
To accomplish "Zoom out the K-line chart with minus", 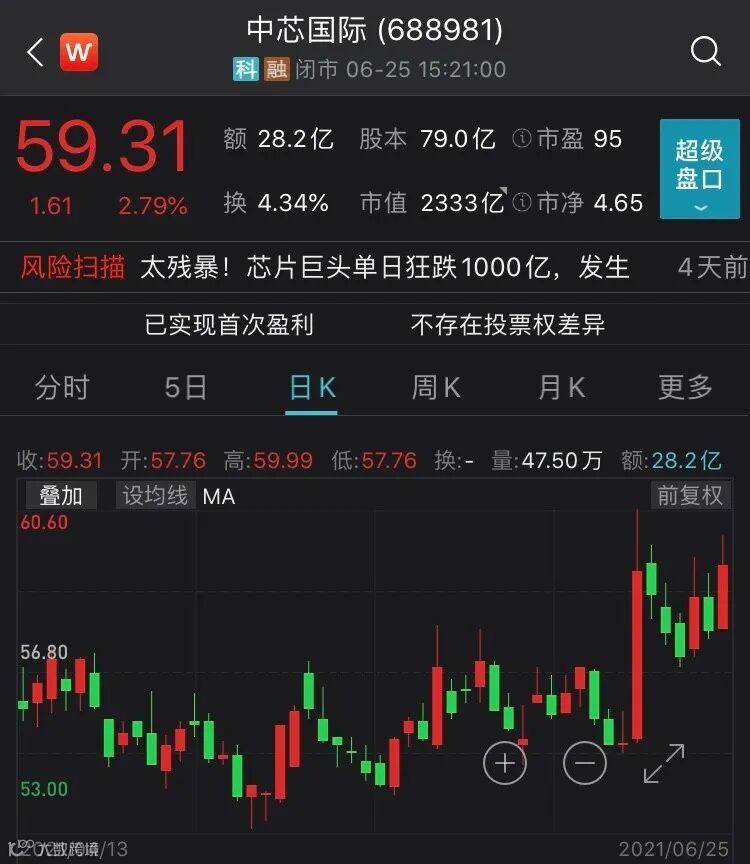I will [x=585, y=763].
